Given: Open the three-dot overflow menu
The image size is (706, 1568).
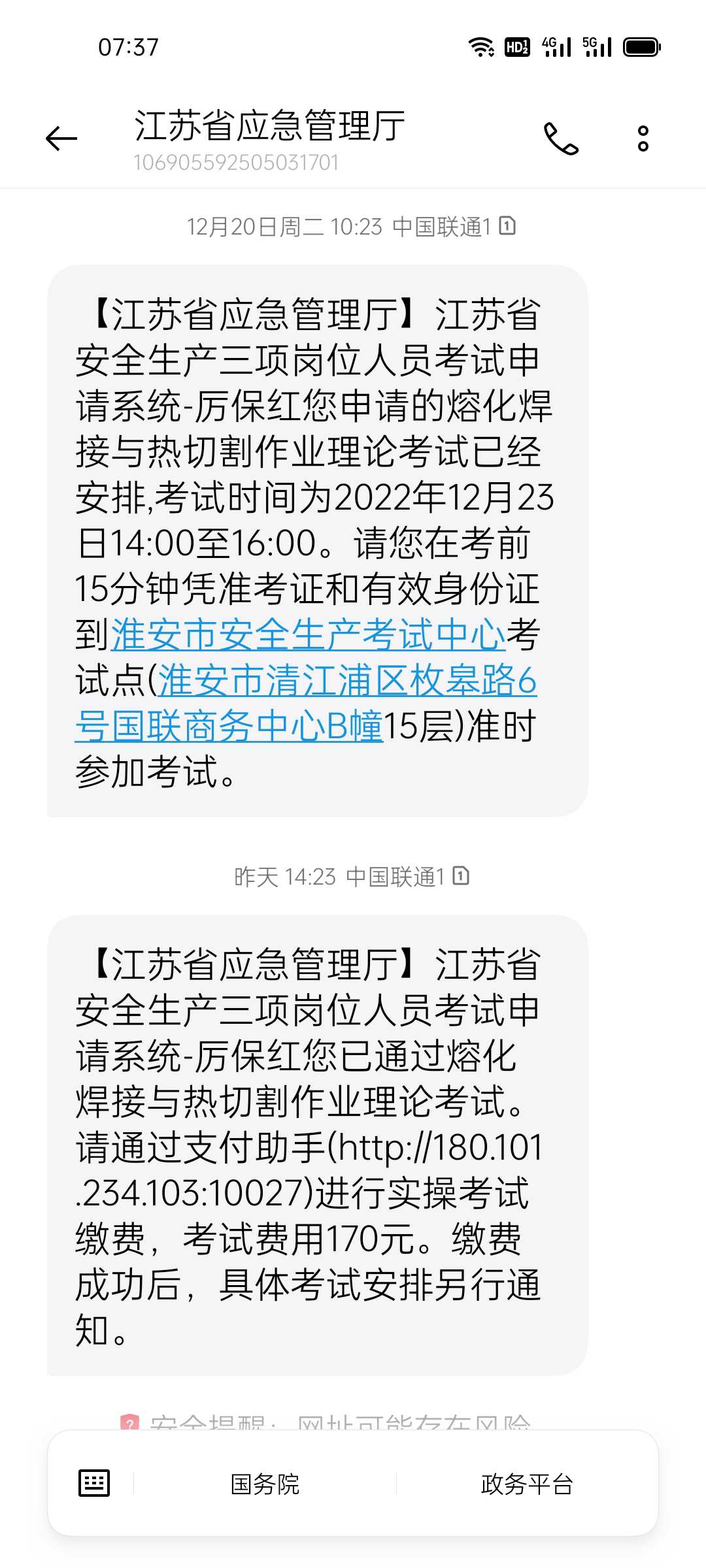Looking at the screenshot, I should (643, 139).
